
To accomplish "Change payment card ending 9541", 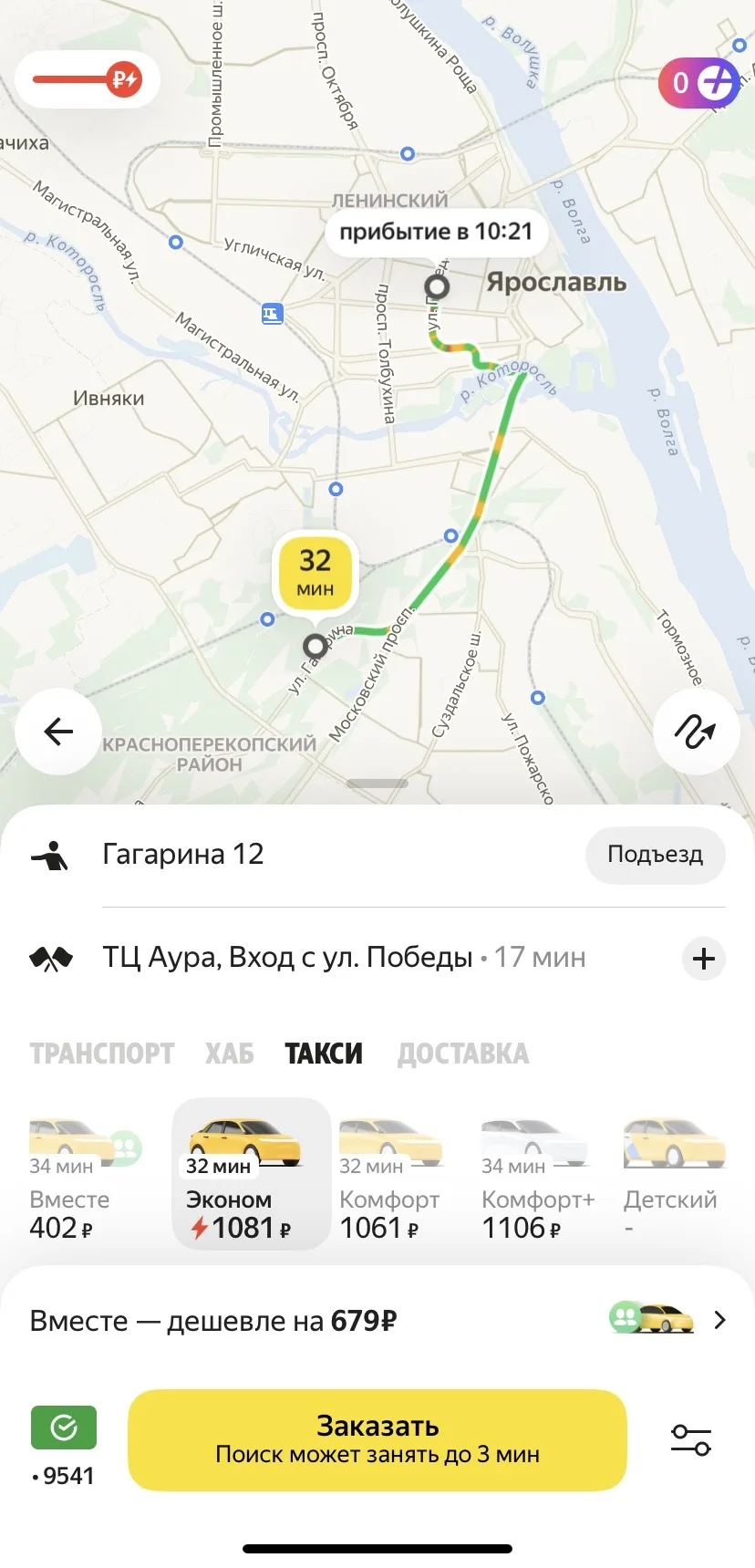I will pyautogui.click(x=64, y=1446).
